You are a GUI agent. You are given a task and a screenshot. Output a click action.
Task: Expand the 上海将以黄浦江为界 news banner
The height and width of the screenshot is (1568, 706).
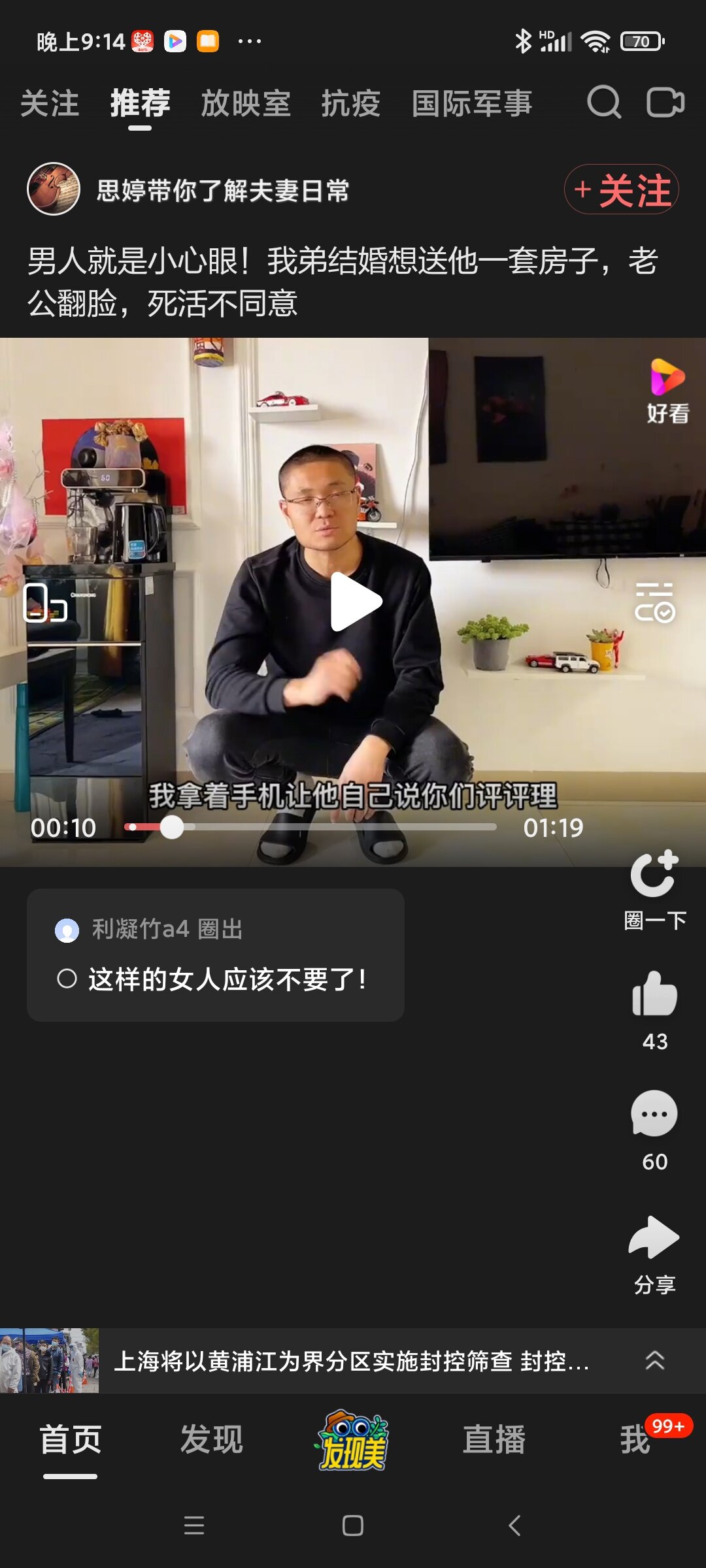click(654, 1361)
